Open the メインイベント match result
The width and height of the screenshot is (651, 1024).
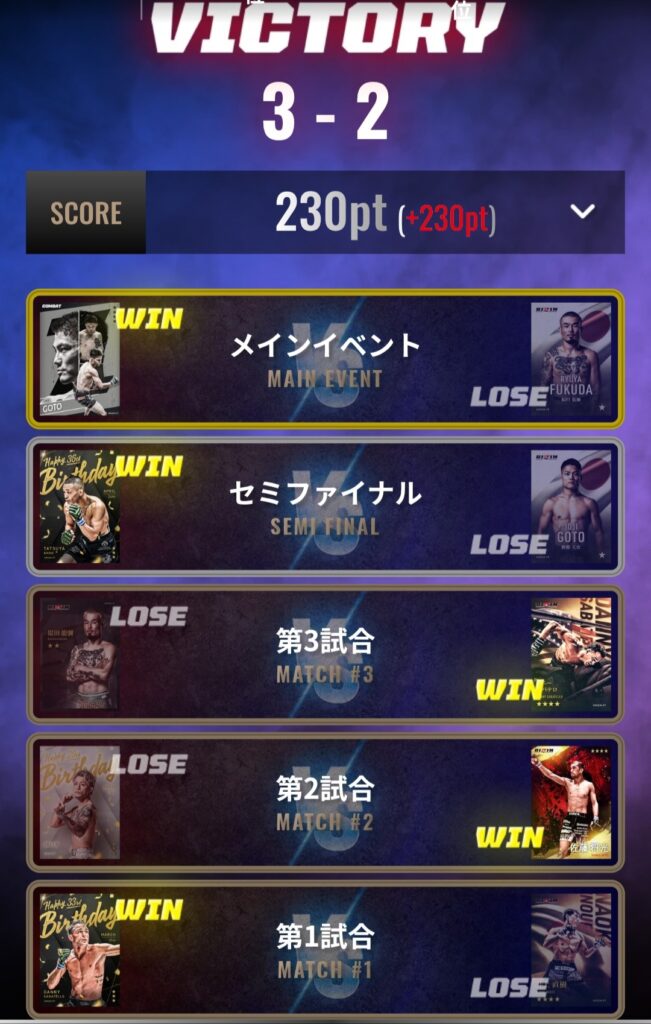coord(325,359)
